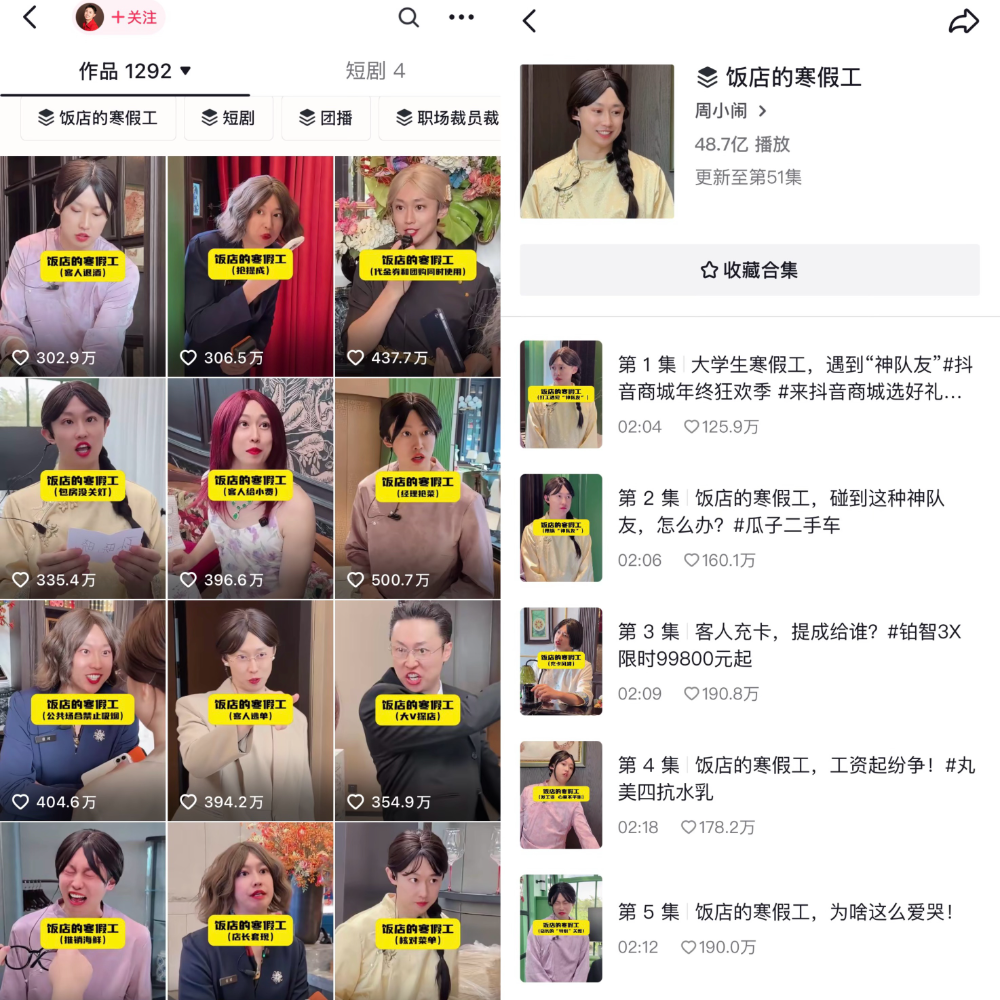
Task: Open the 客人给小费 video with 396.6万 likes
Action: pos(250,488)
